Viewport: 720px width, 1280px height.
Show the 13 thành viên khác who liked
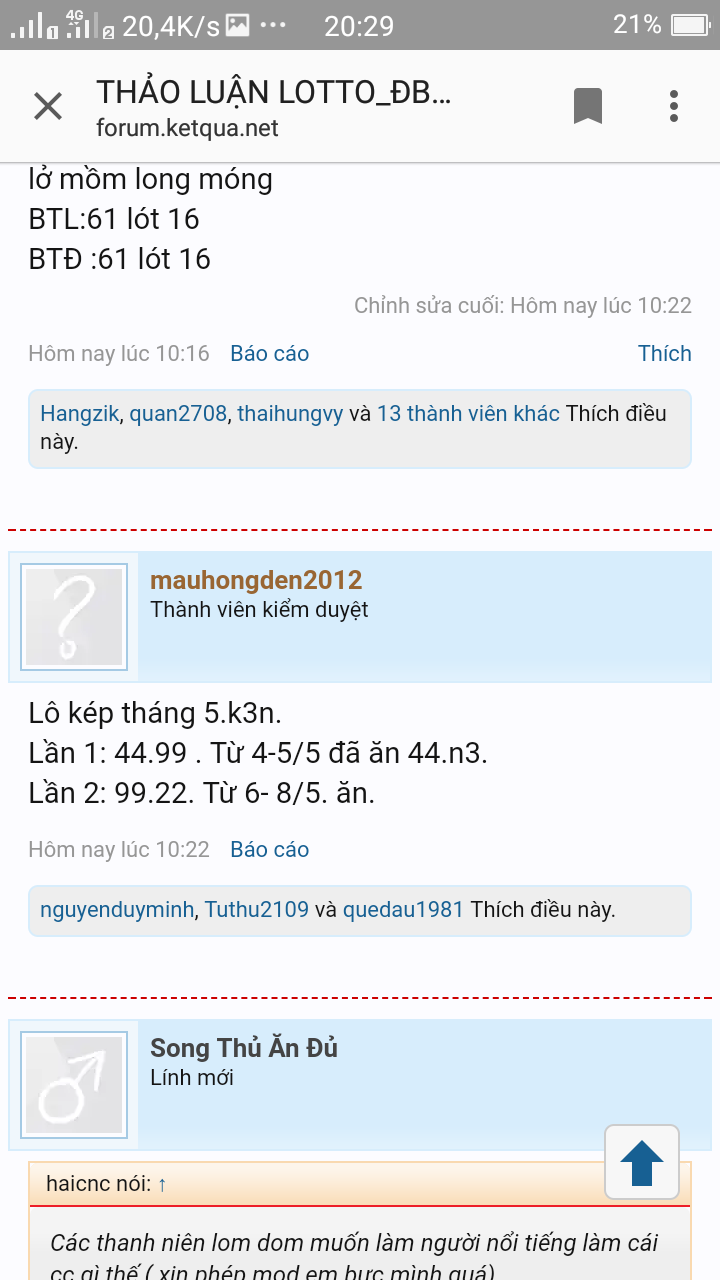[x=468, y=413]
